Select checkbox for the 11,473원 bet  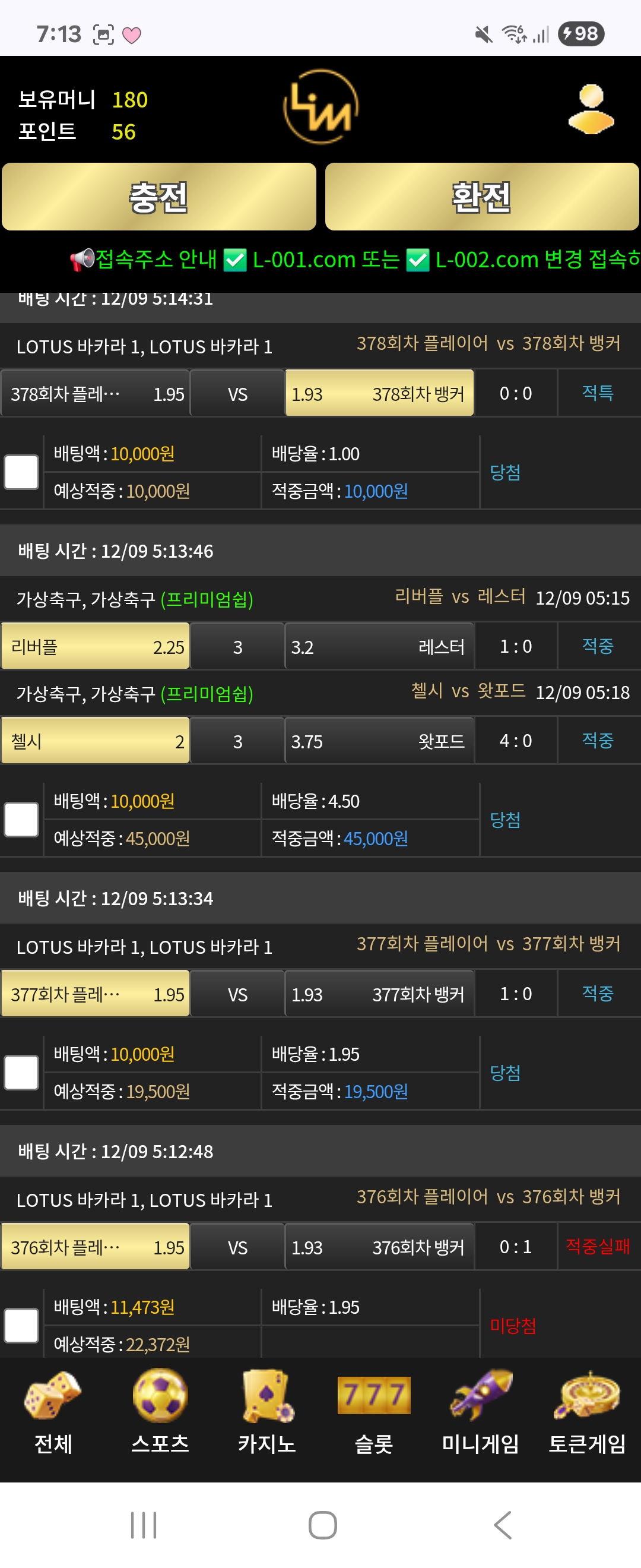click(x=21, y=1325)
